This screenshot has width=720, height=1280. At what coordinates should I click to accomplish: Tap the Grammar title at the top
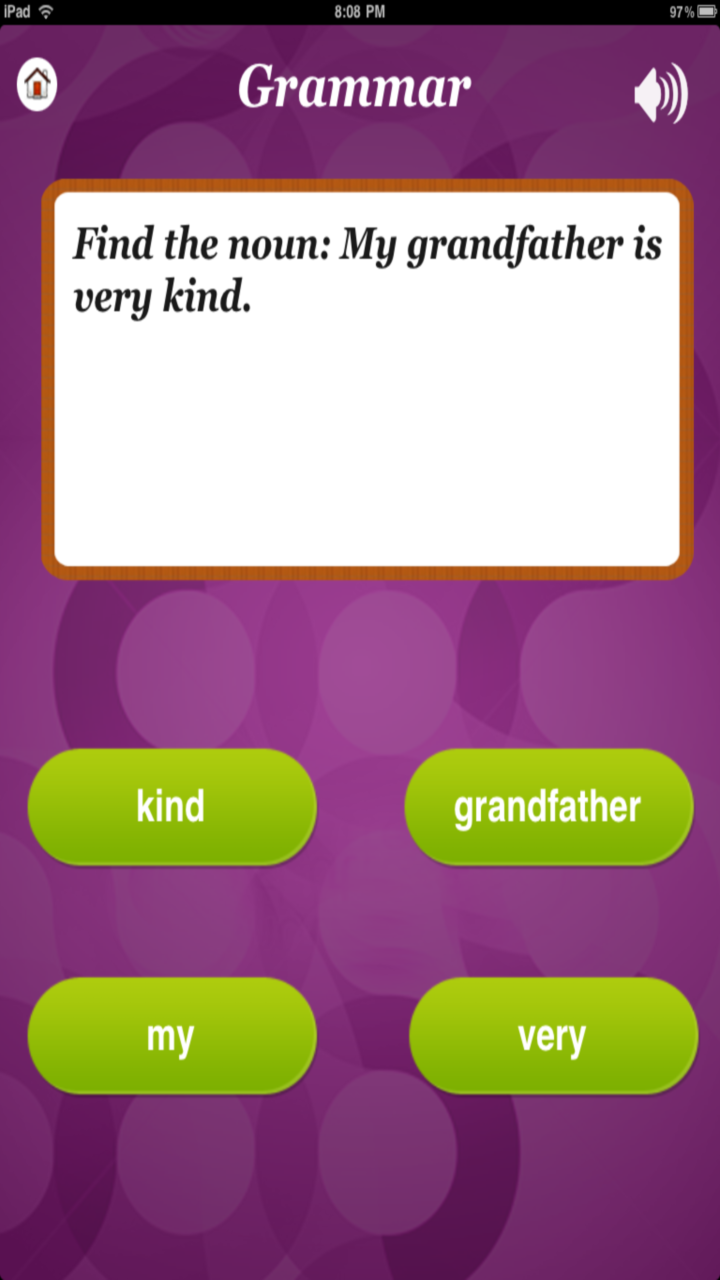[353, 88]
